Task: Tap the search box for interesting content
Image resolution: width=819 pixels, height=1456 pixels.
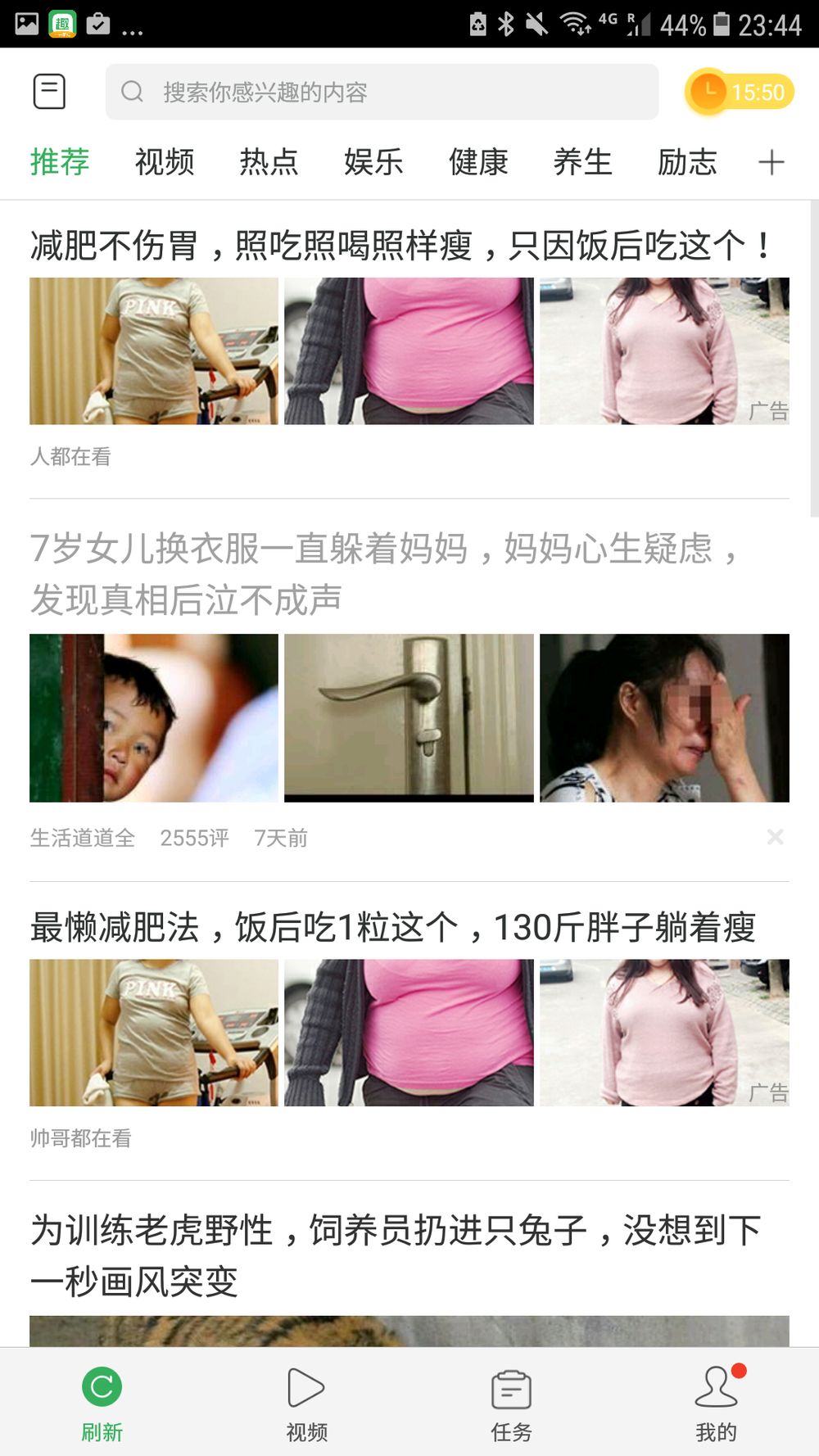Action: coord(382,92)
